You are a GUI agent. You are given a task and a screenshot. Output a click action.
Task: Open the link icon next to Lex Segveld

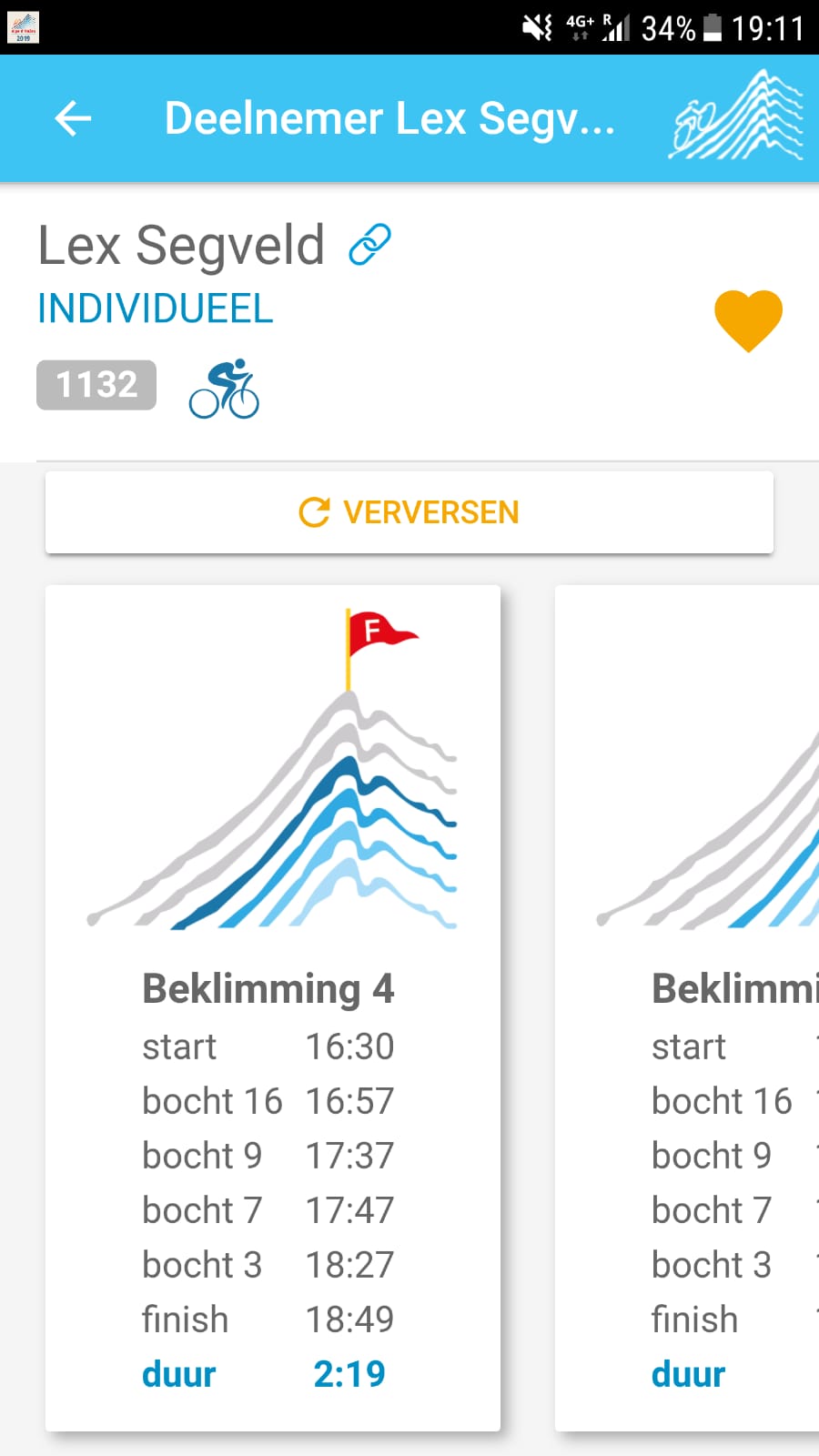(x=369, y=245)
